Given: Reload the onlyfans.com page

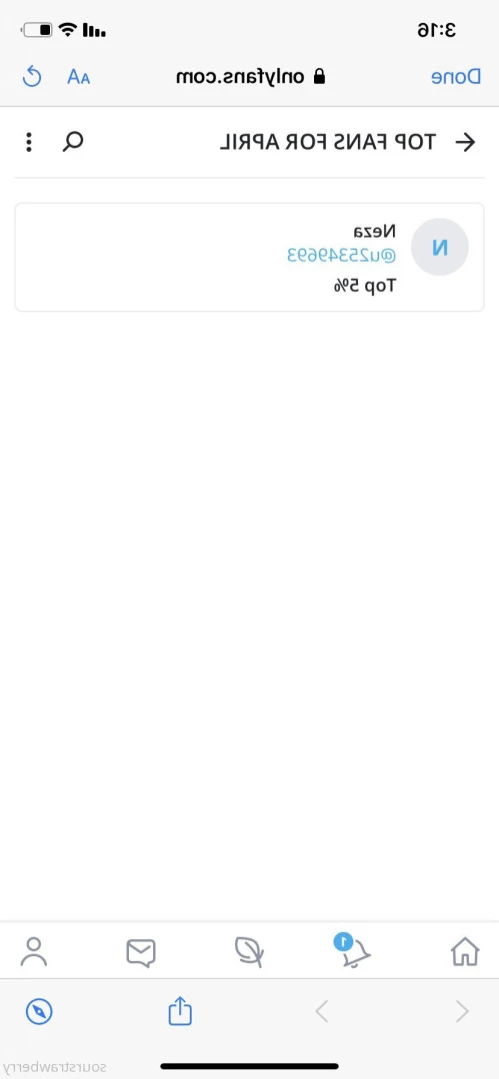Looking at the screenshot, I should click(32, 76).
